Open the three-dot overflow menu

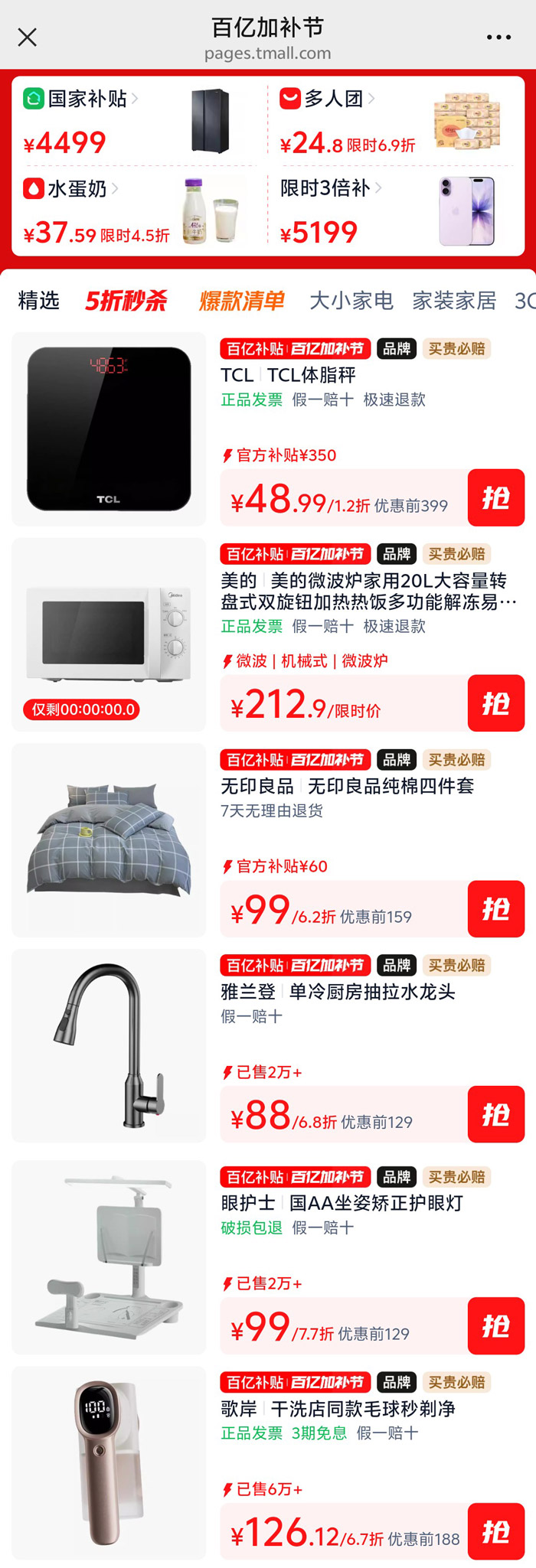[x=498, y=37]
